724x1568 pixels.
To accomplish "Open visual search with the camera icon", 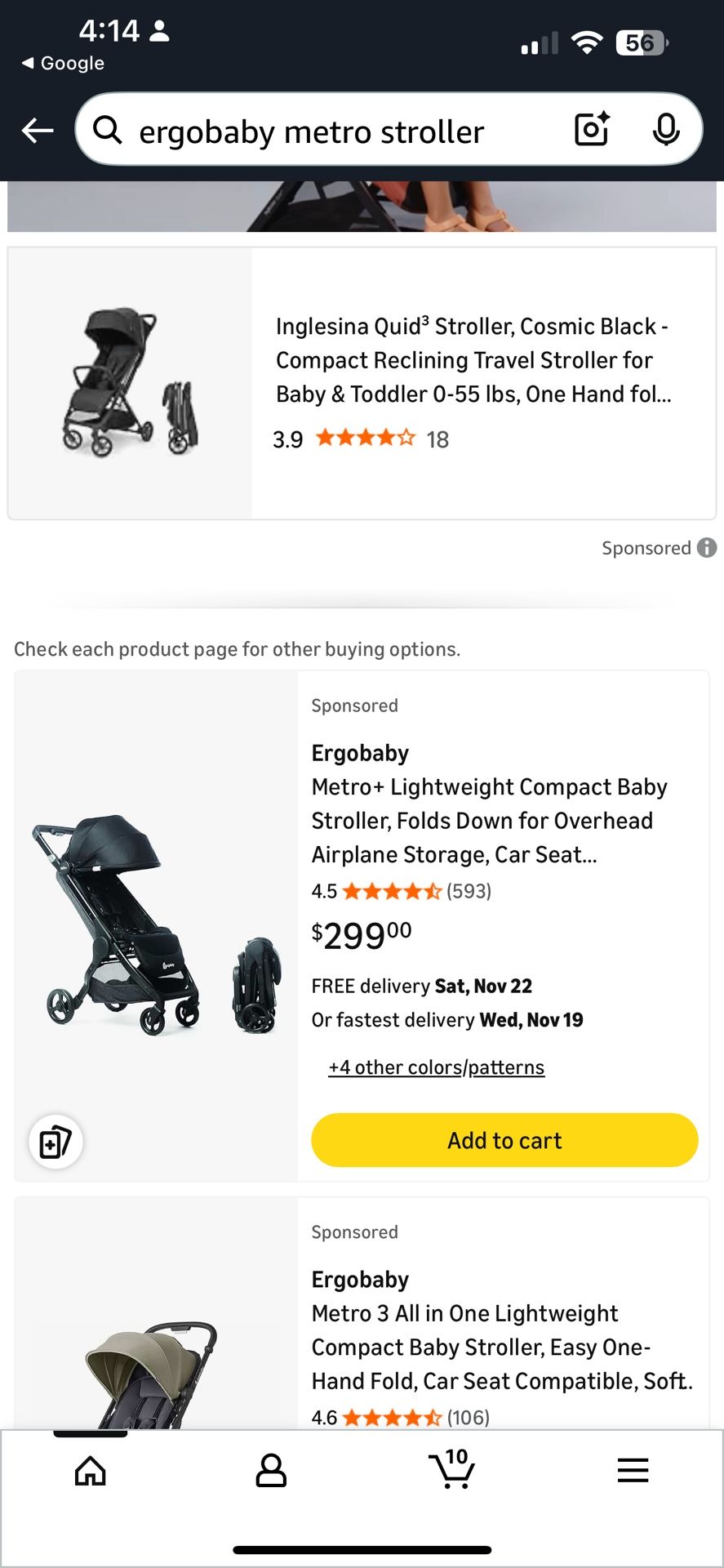I will tap(590, 129).
